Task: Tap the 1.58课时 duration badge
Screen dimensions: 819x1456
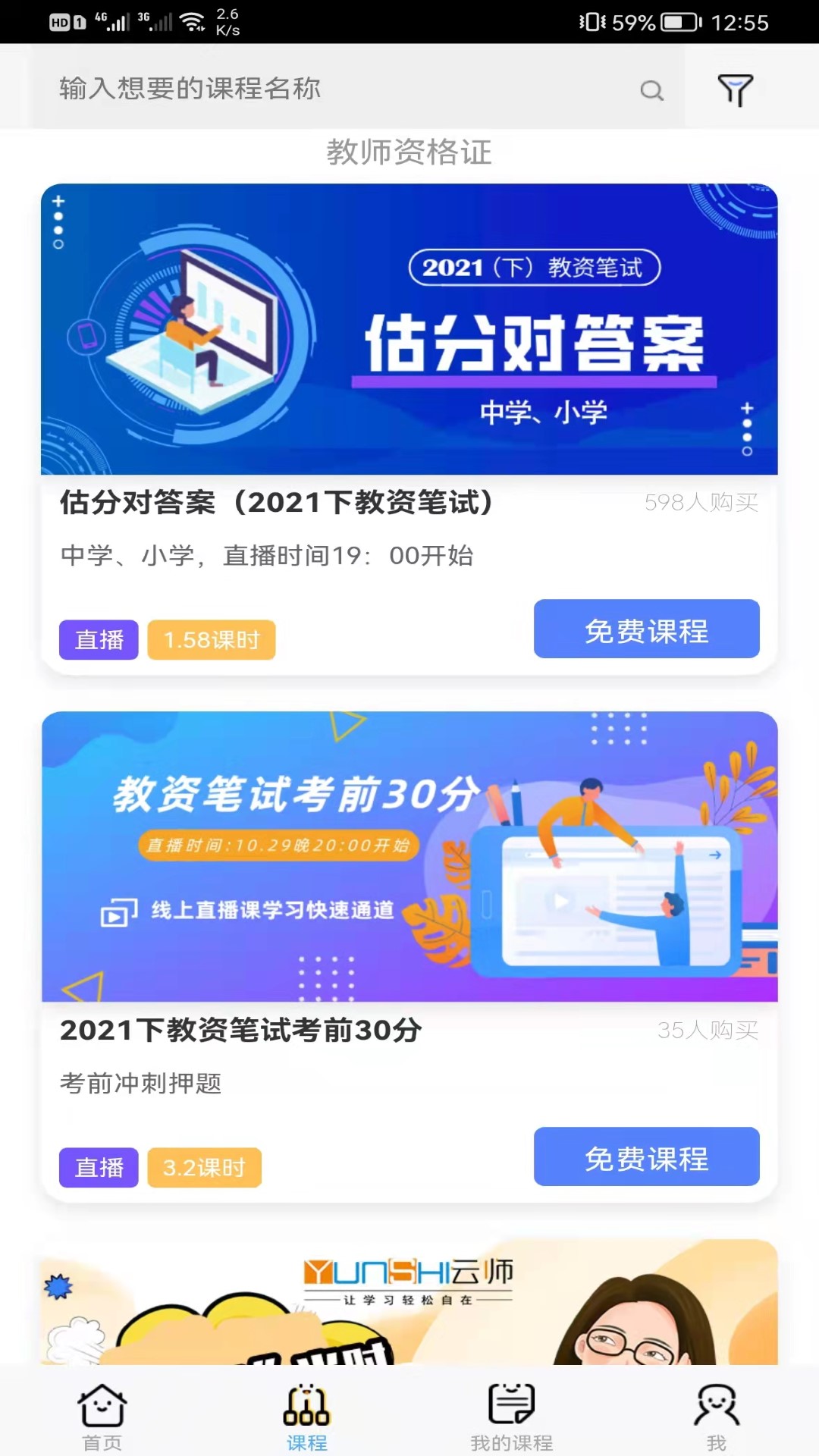Action: pyautogui.click(x=211, y=639)
